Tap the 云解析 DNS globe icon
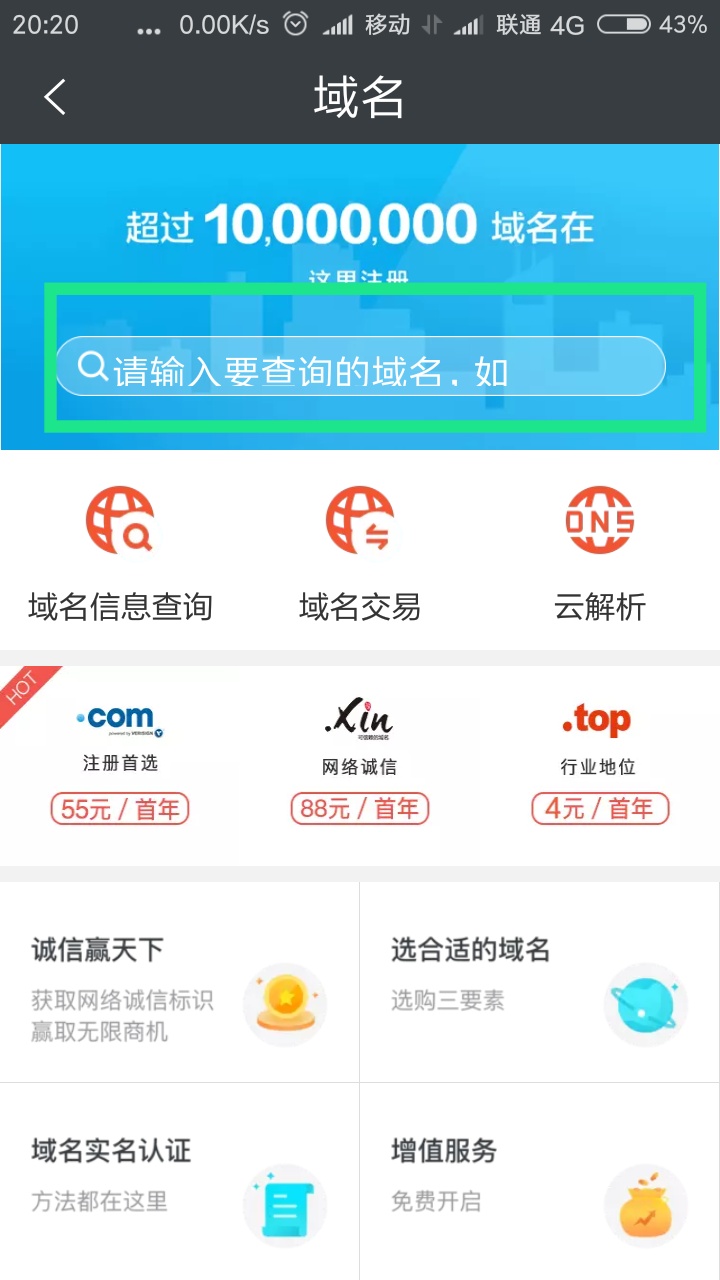The width and height of the screenshot is (720, 1280). coord(599,519)
